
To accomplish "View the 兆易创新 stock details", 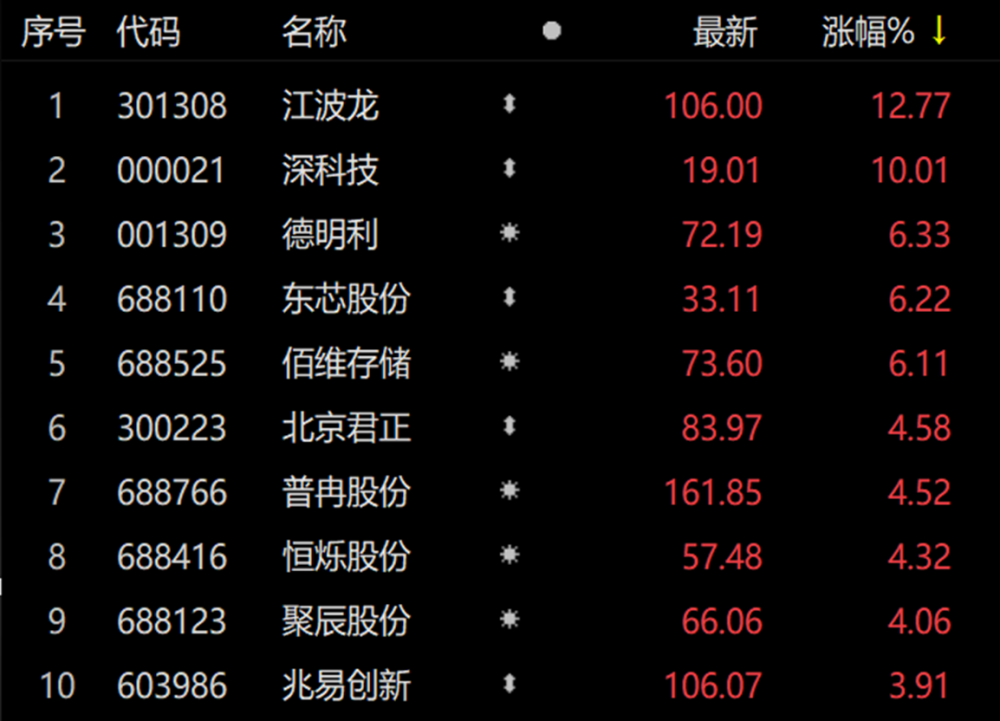I will click(345, 685).
